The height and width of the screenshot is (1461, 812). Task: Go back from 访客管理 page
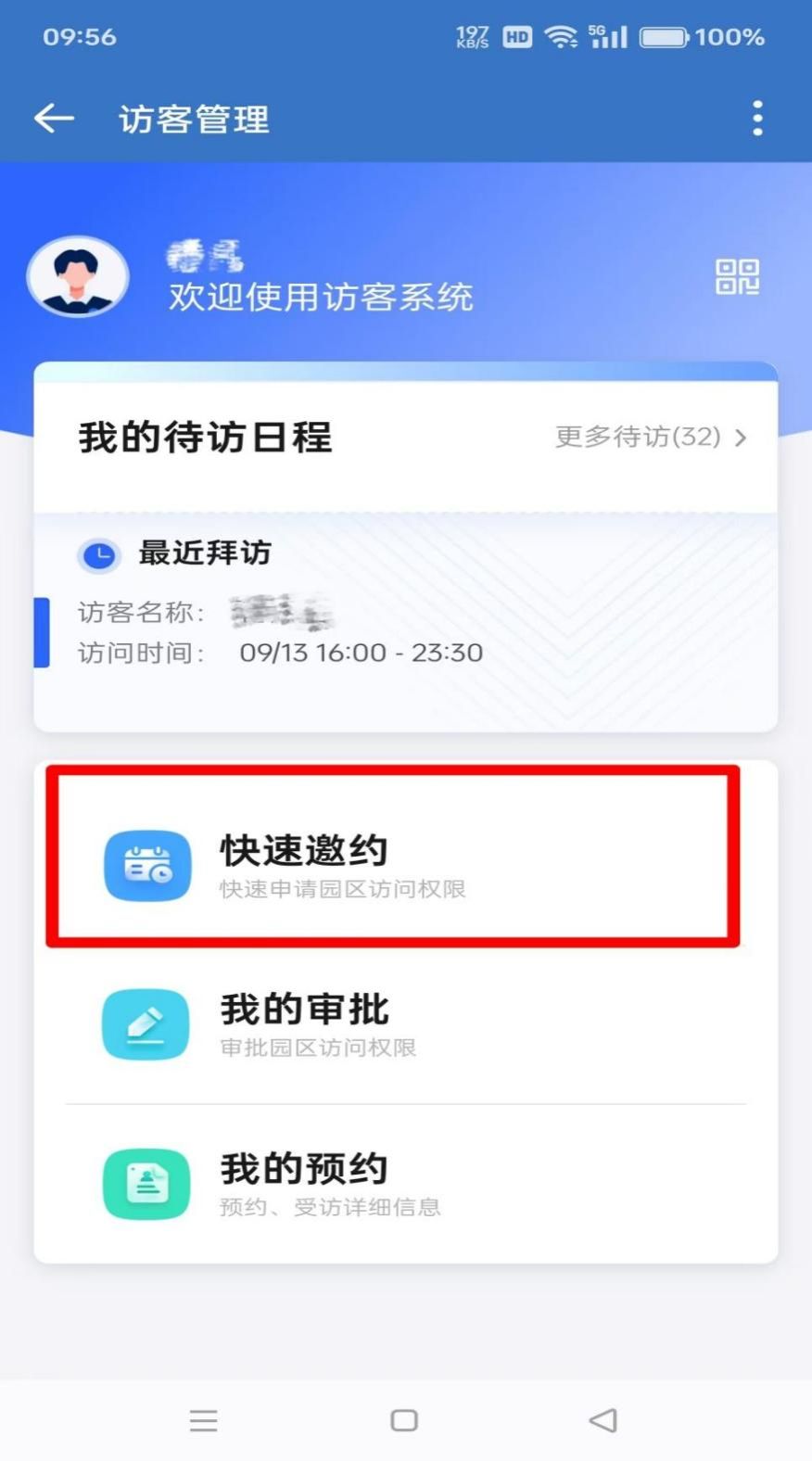(x=54, y=119)
